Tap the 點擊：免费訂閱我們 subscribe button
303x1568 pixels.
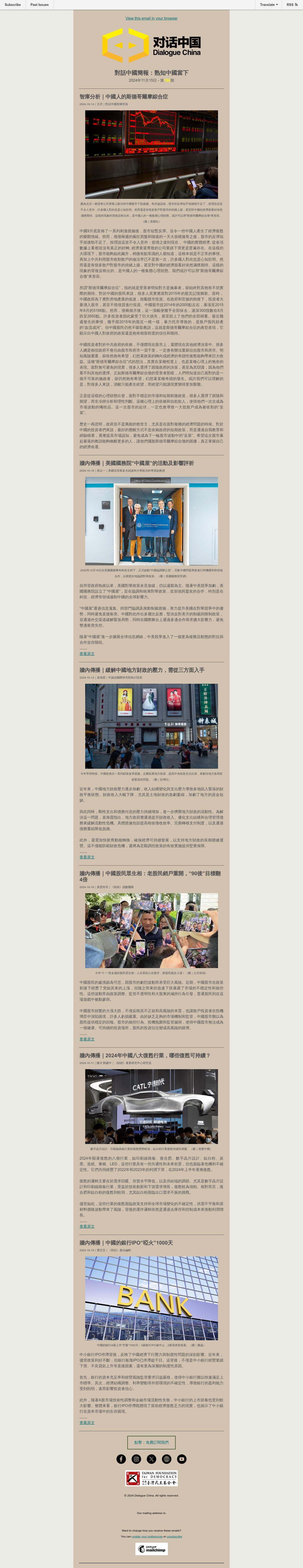[151, 1443]
